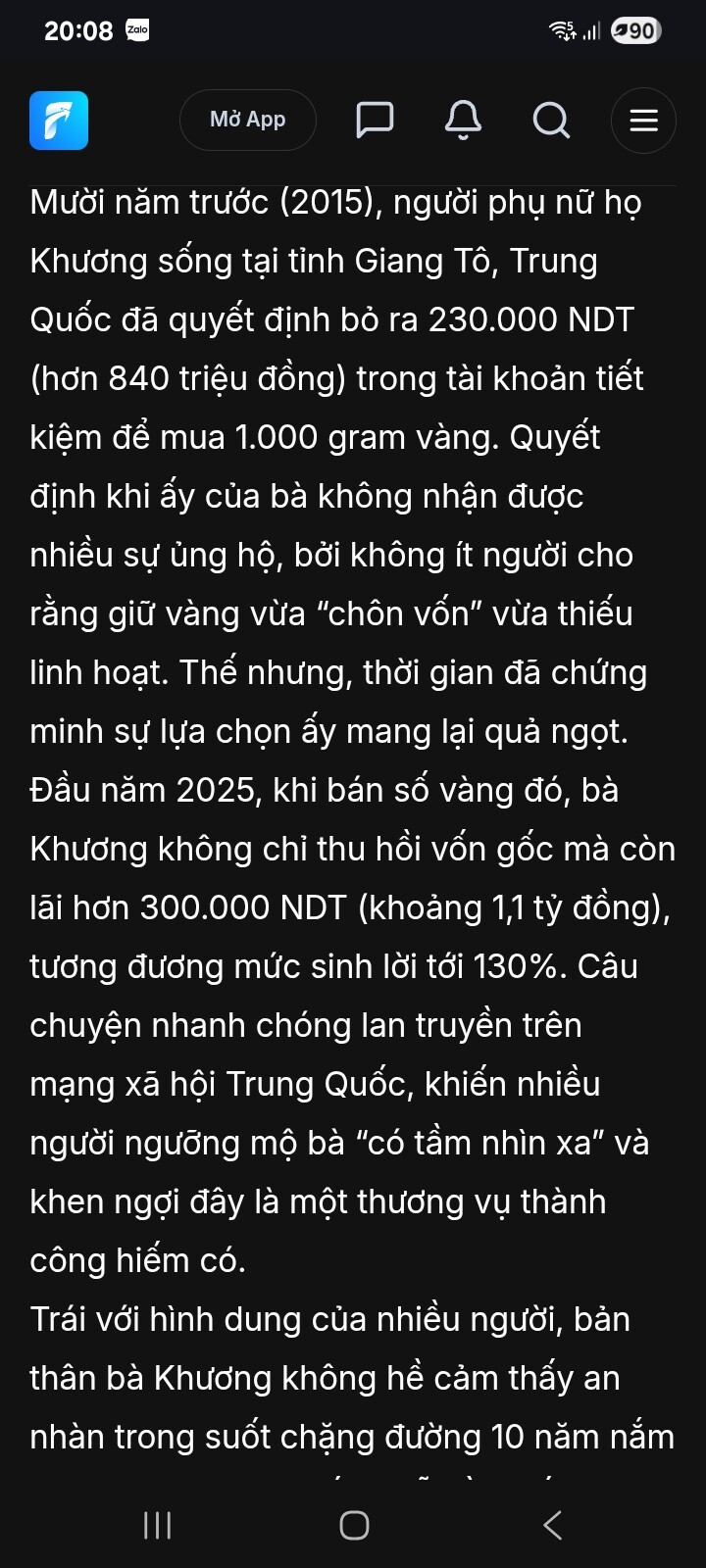
Task: Tap the Mở App button
Action: (x=247, y=121)
